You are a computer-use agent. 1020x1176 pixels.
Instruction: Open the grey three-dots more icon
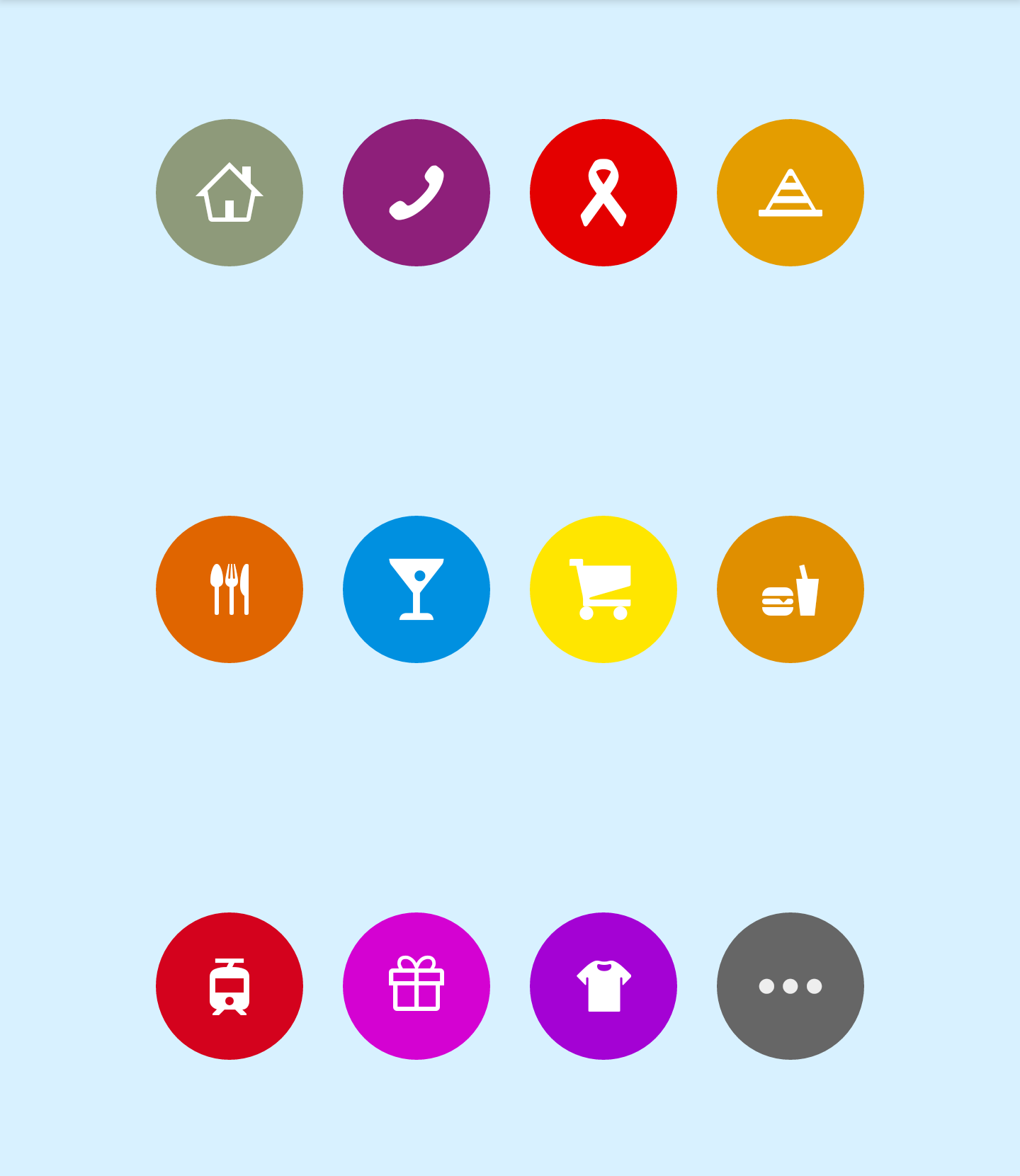(790, 986)
